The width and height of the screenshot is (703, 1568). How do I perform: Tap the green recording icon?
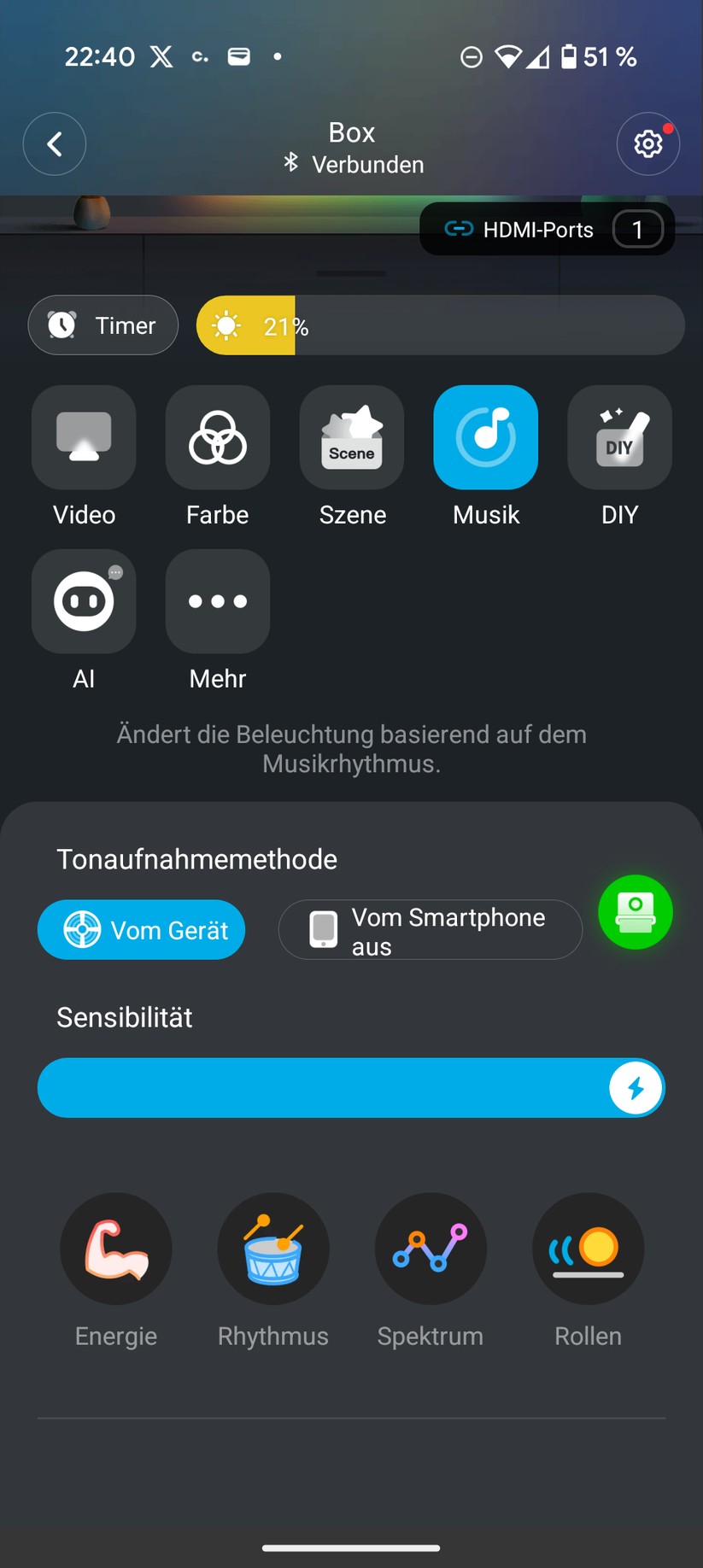(x=636, y=912)
